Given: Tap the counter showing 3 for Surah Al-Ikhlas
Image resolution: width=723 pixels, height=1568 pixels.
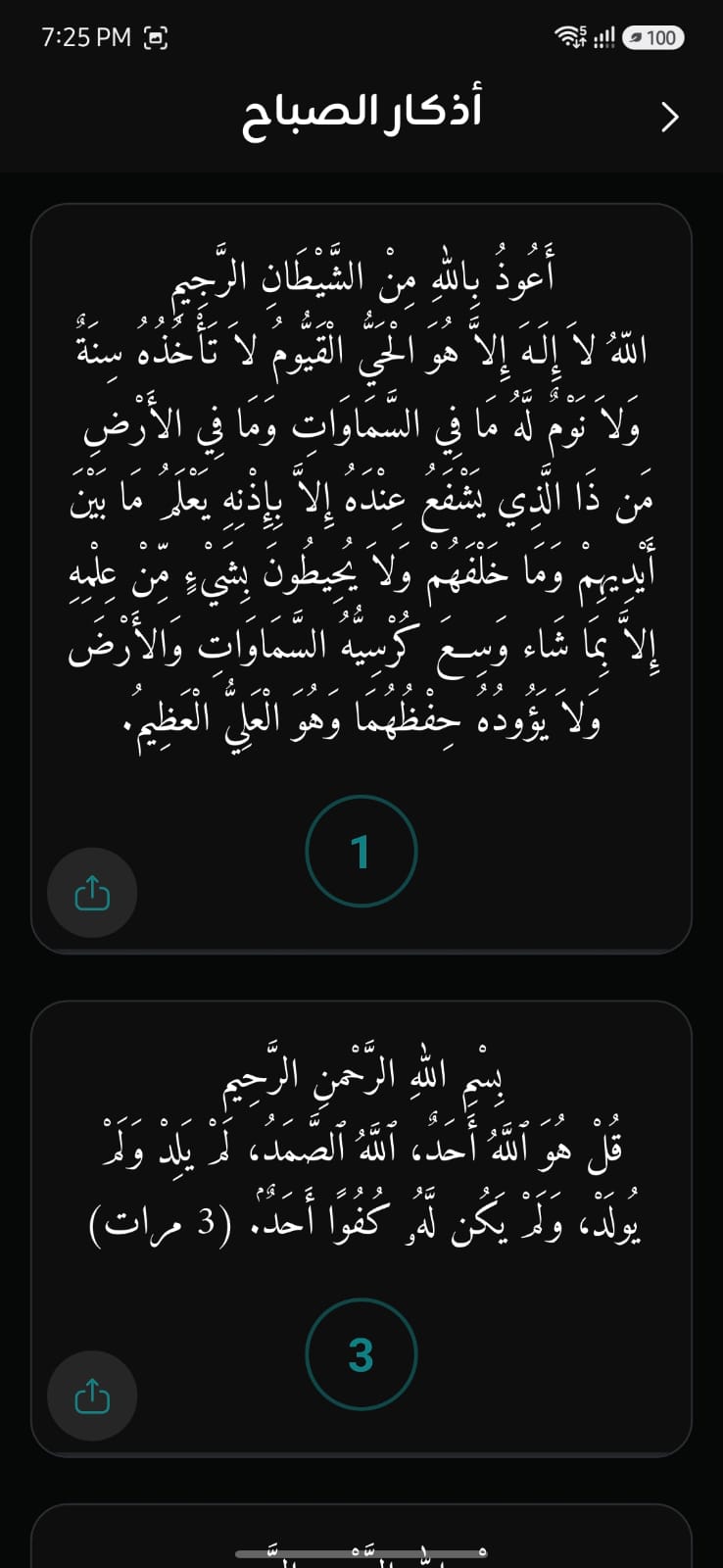Looking at the screenshot, I should pos(361,1354).
